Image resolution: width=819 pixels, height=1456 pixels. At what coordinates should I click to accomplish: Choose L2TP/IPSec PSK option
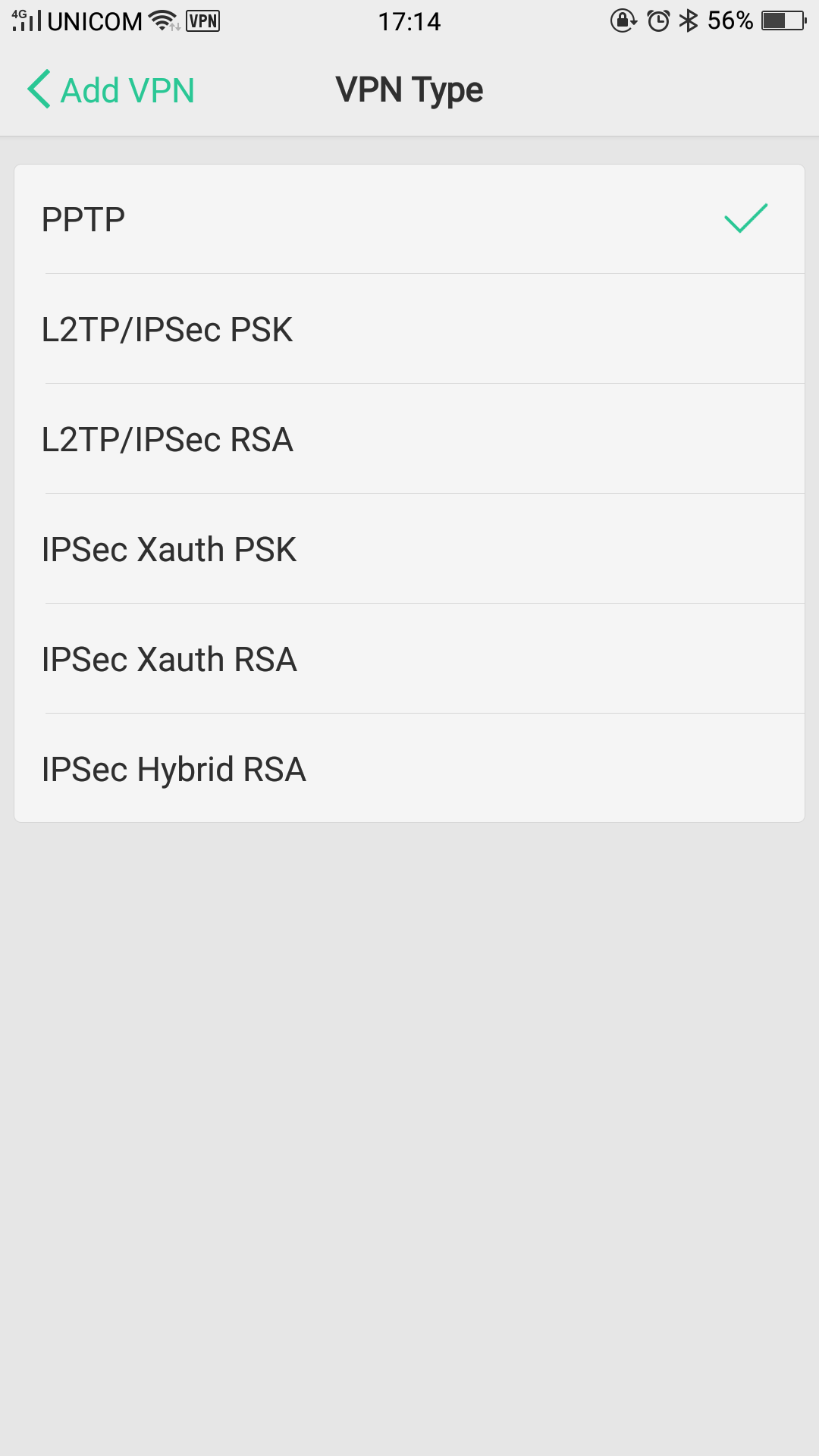tap(409, 330)
